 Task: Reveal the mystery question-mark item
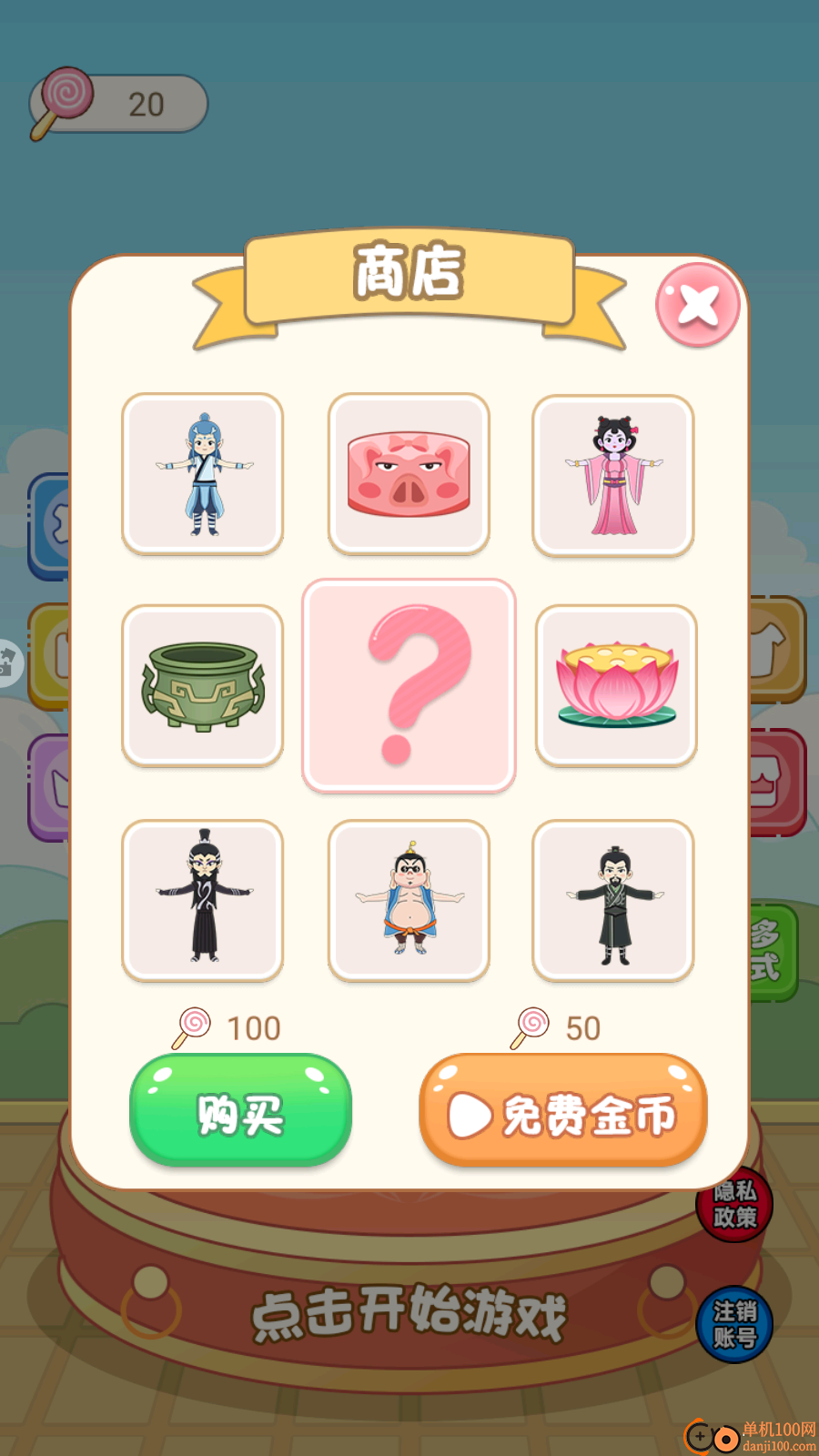tap(408, 687)
